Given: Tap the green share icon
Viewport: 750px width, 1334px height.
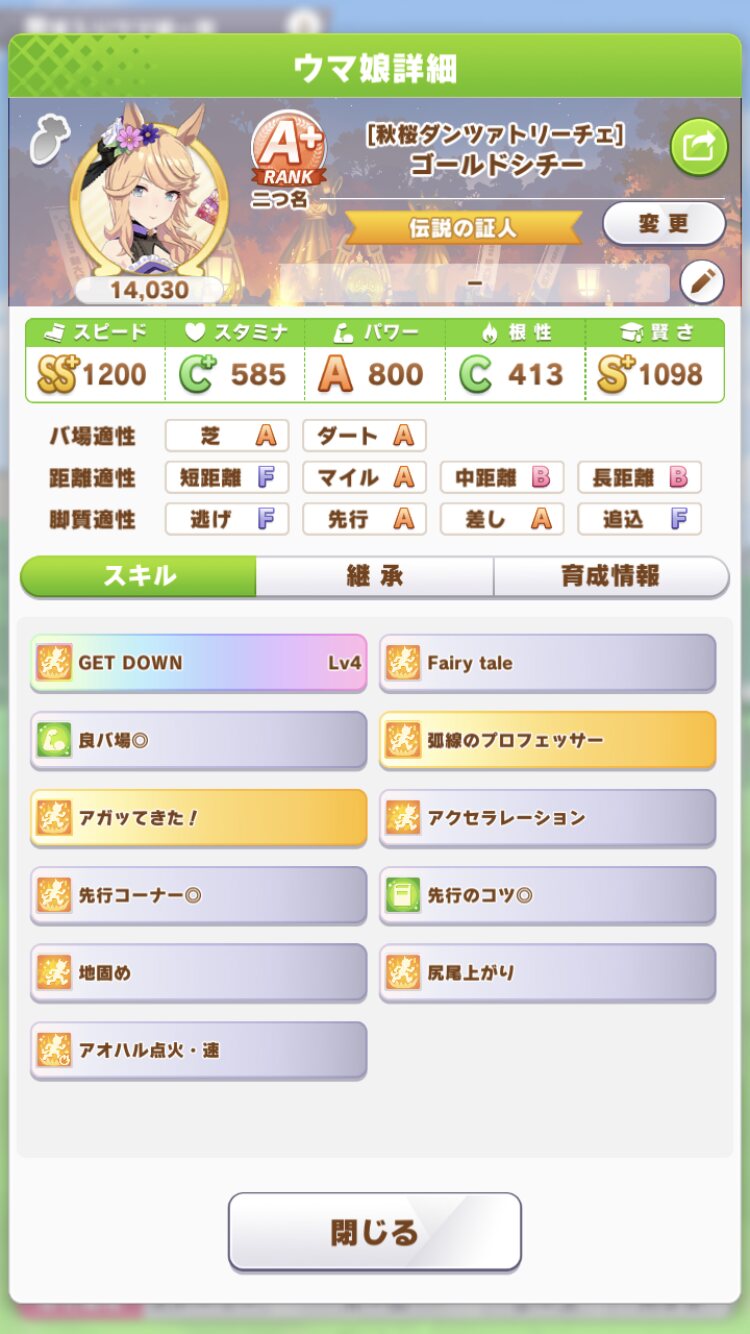Looking at the screenshot, I should coord(697,148).
